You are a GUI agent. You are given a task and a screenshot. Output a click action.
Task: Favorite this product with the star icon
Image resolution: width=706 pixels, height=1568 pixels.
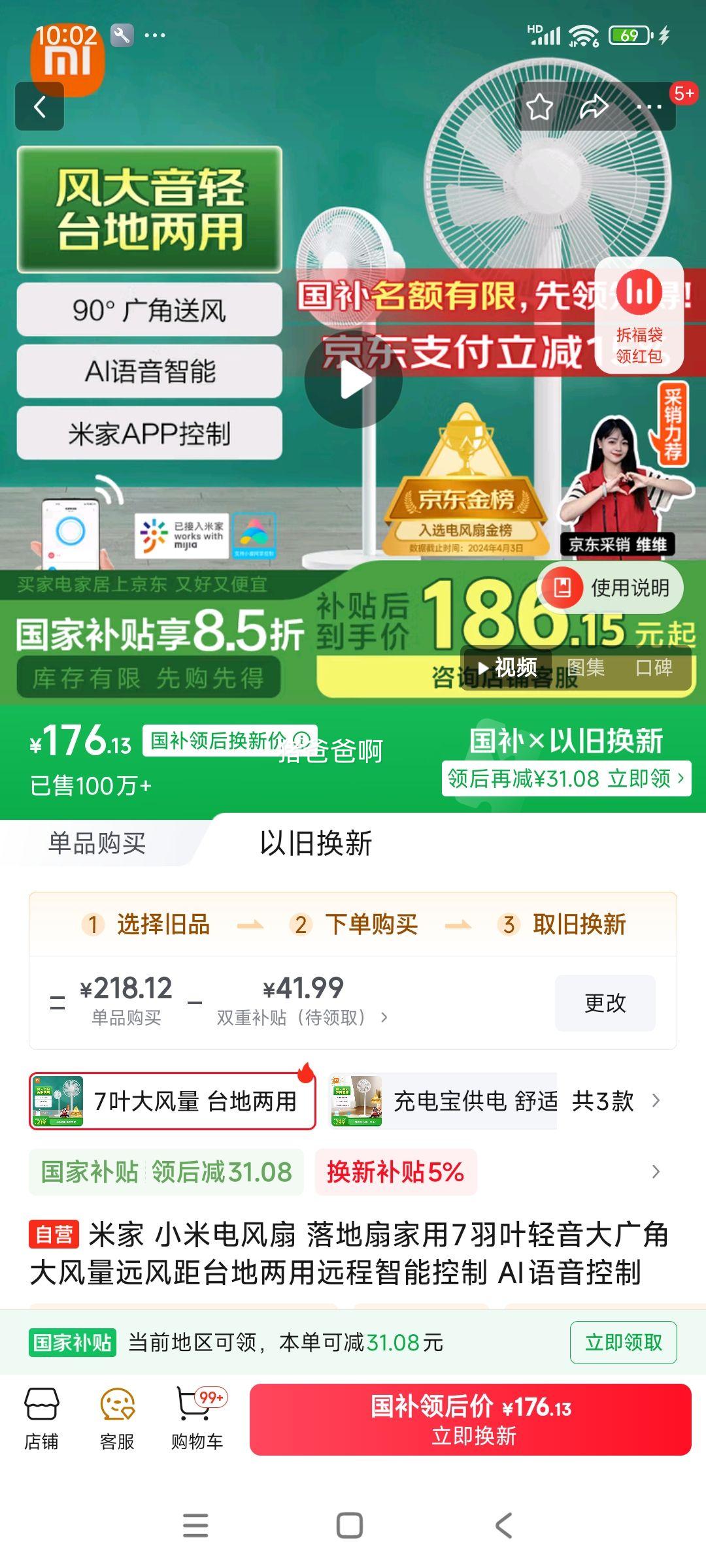(540, 106)
